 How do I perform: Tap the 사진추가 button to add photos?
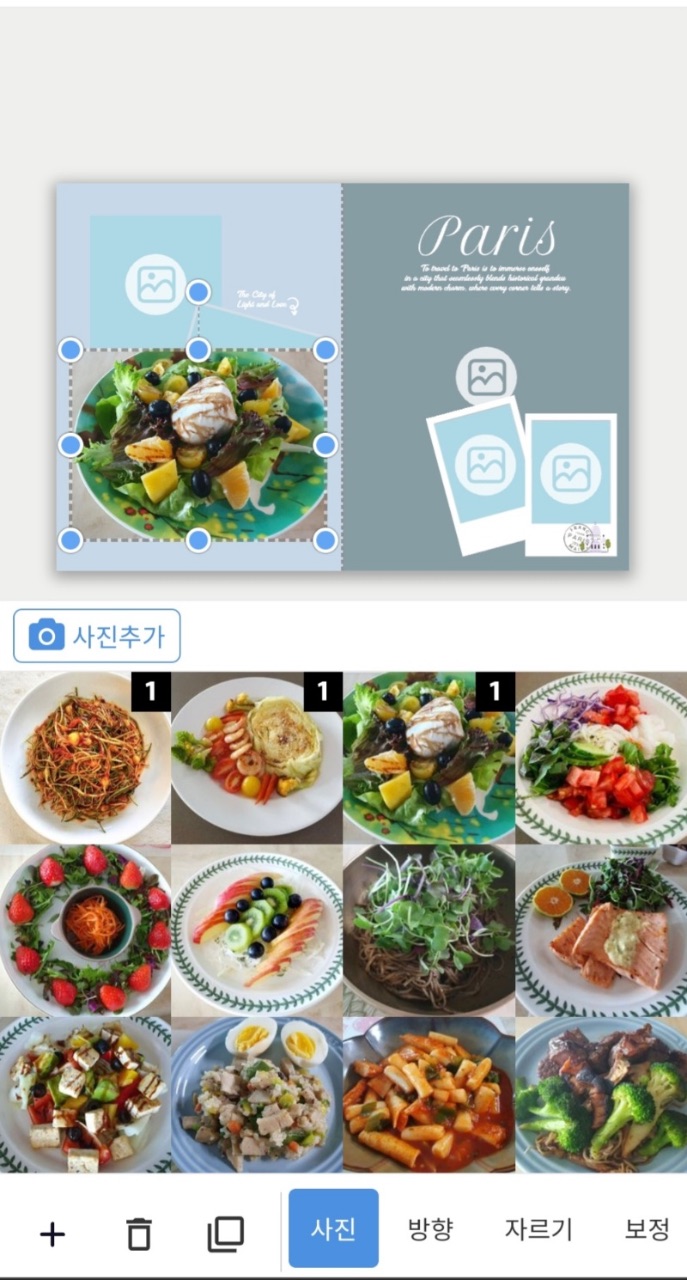tap(97, 636)
